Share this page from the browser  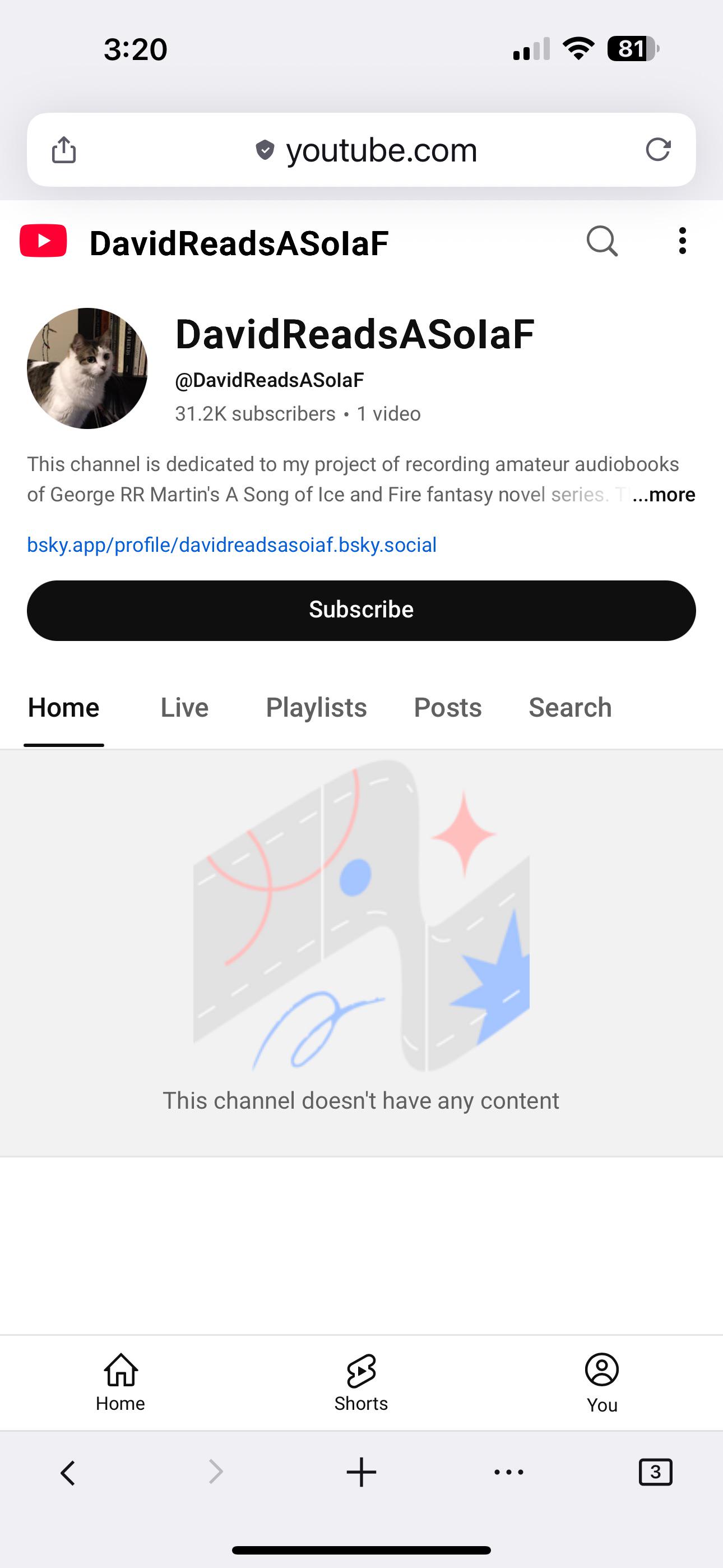coord(64,150)
